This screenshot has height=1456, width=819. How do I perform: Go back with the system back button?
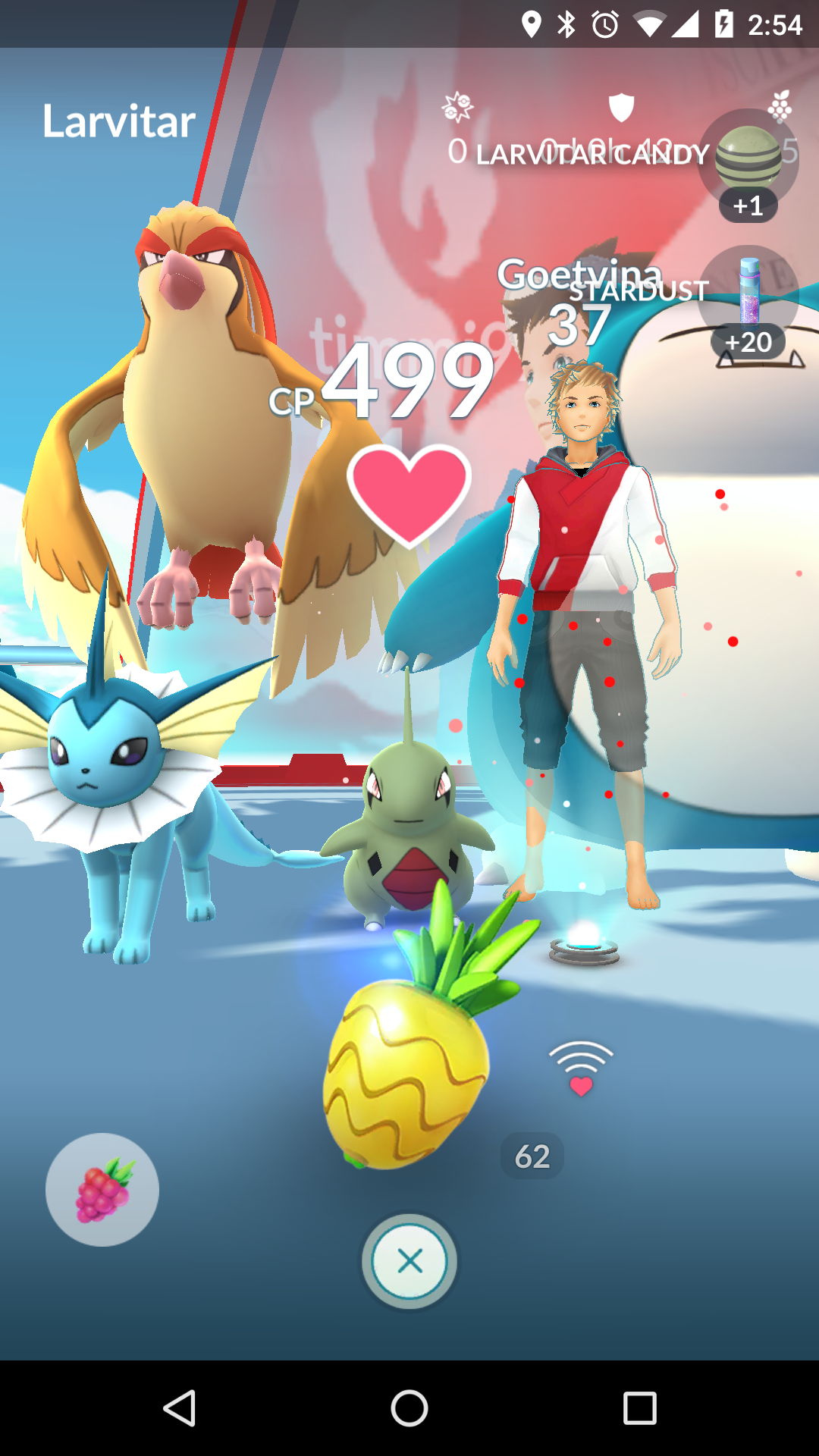pyautogui.click(x=180, y=1408)
